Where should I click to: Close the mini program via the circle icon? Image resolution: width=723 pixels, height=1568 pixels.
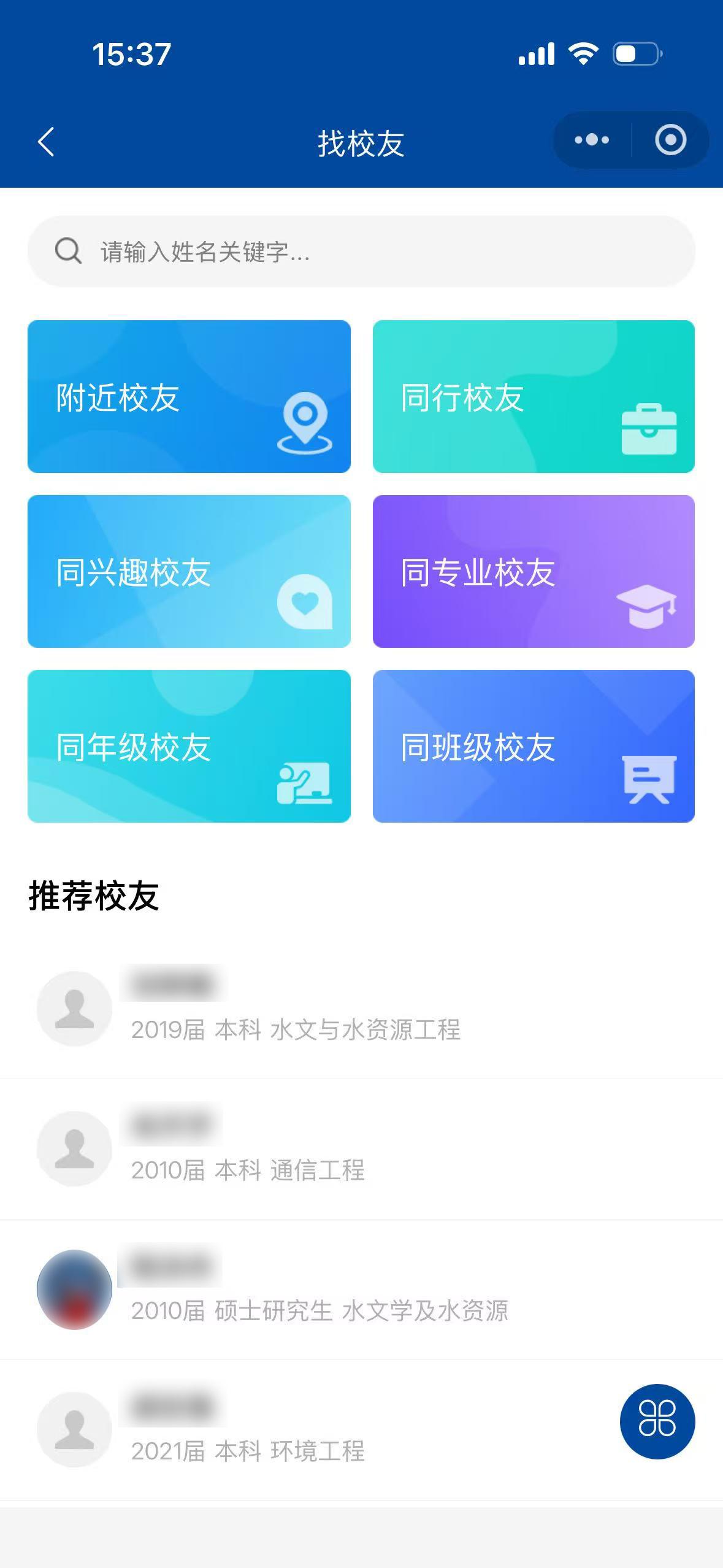coord(670,140)
